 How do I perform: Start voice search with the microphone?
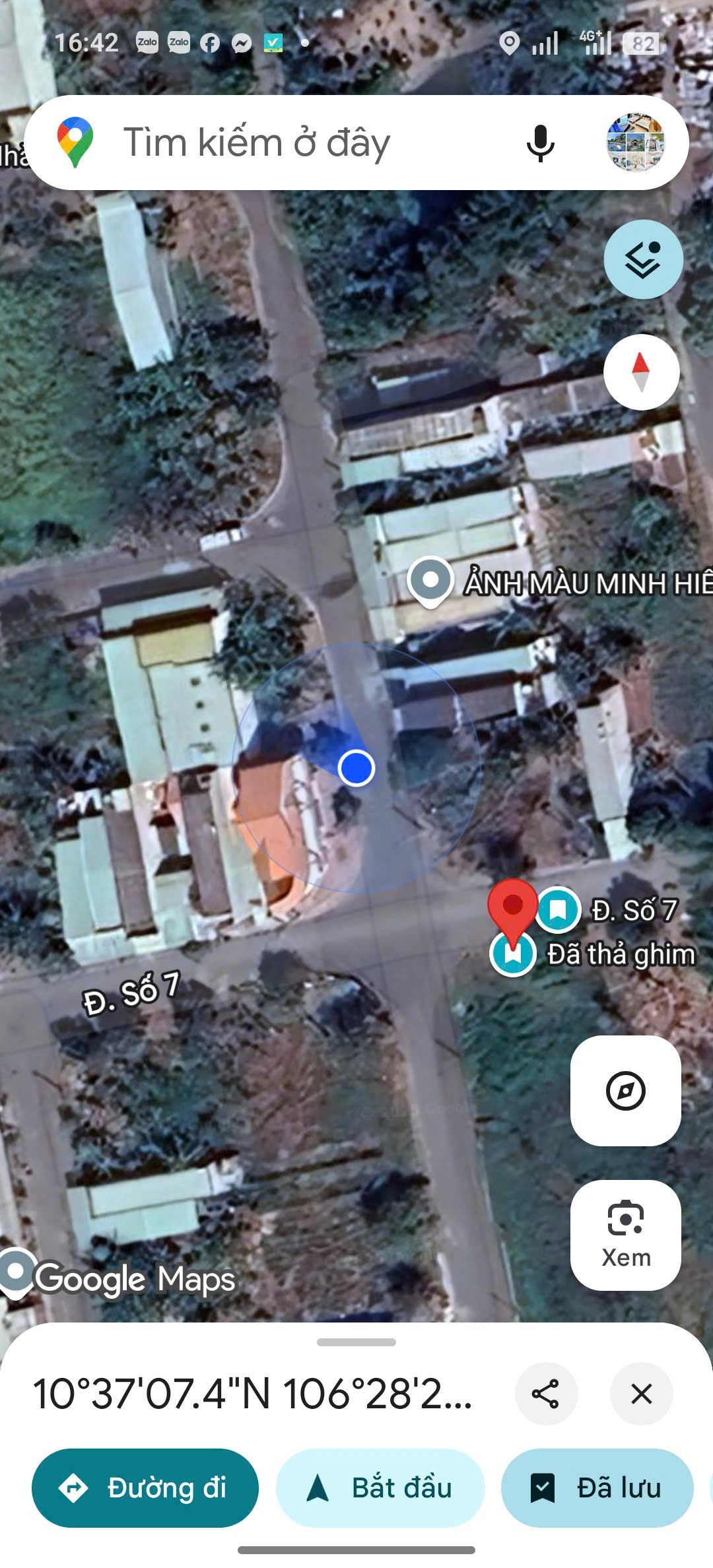click(x=540, y=143)
